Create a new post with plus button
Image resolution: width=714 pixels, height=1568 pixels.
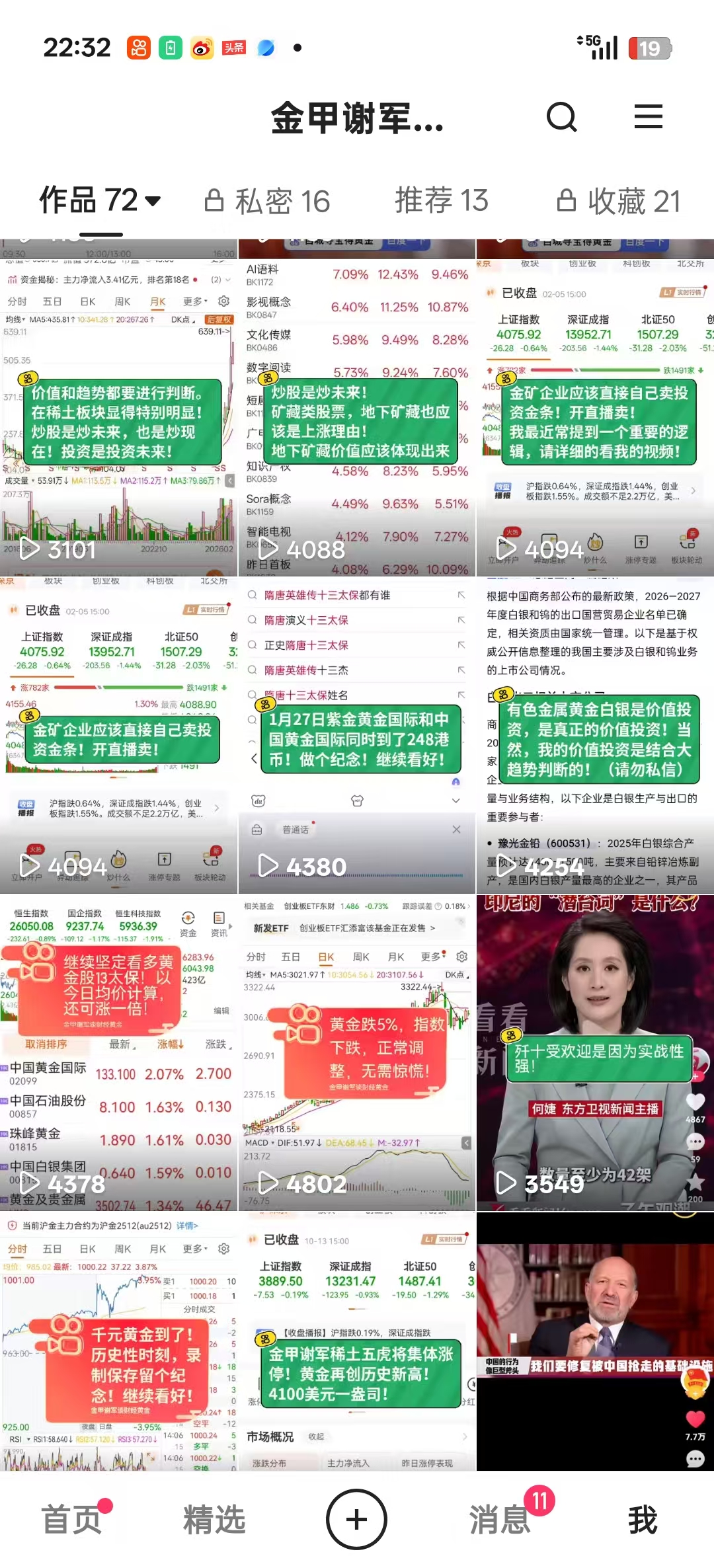tap(356, 1519)
